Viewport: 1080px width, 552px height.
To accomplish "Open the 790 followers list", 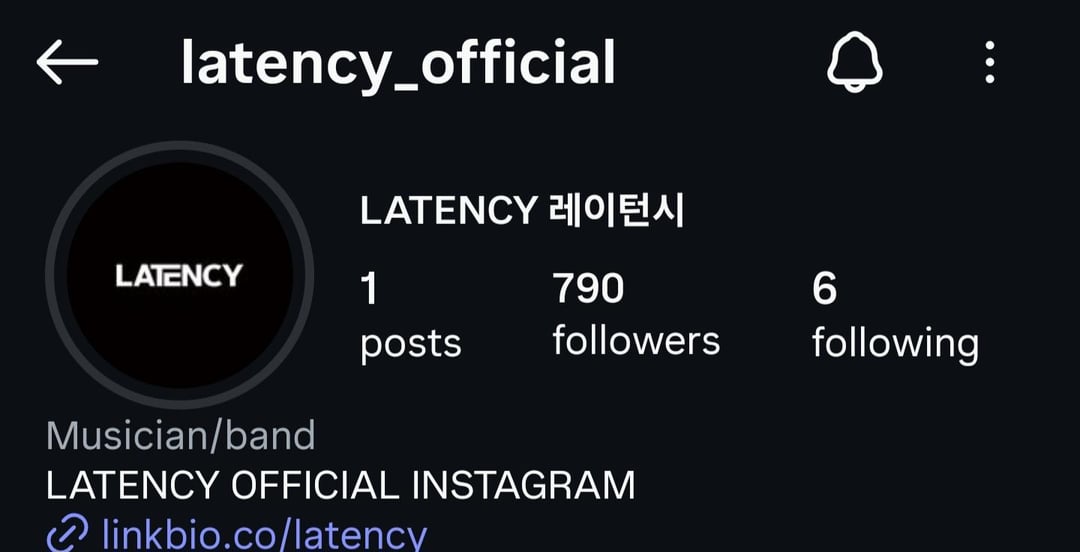I will [x=635, y=315].
